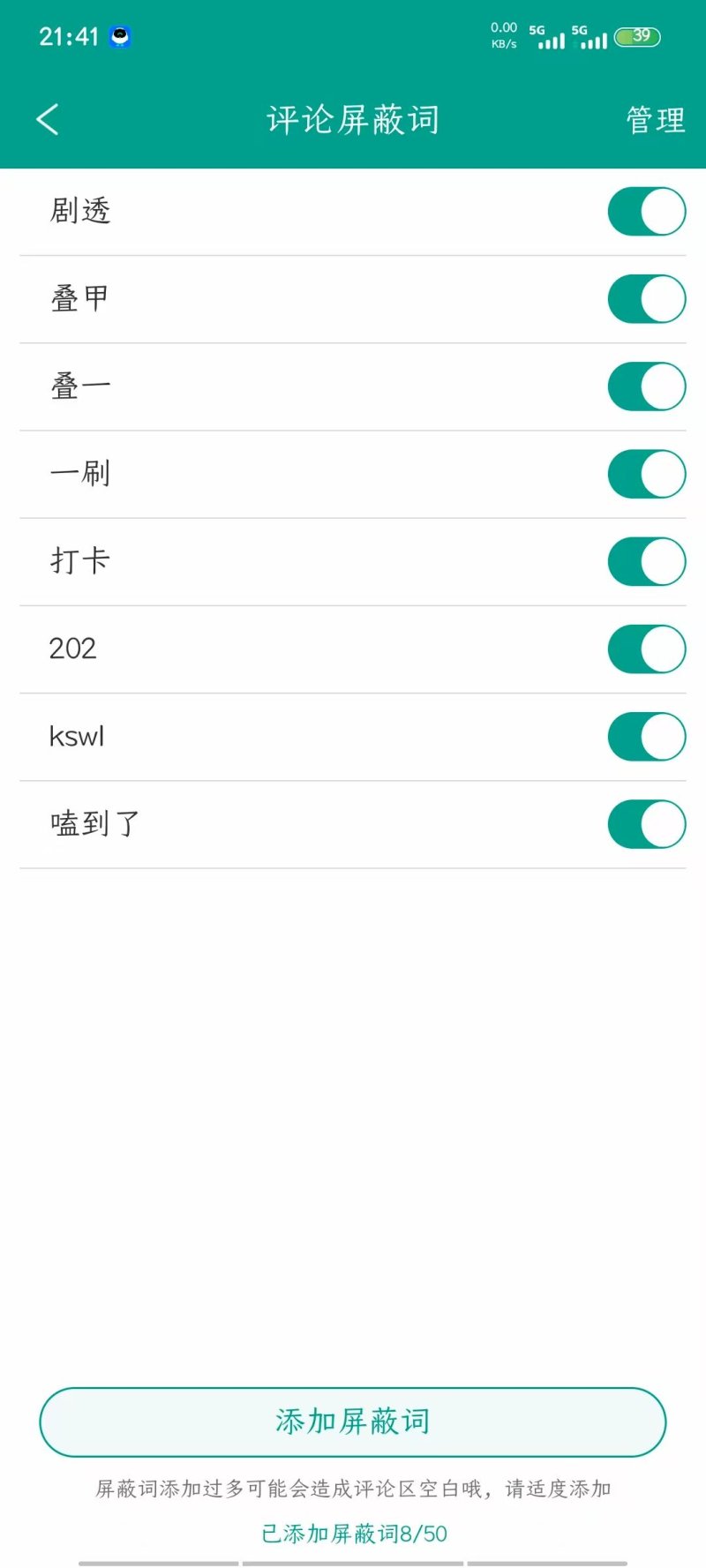Disable the 嗑到了 blocked word
Screen dimensions: 706x1568
(646, 823)
